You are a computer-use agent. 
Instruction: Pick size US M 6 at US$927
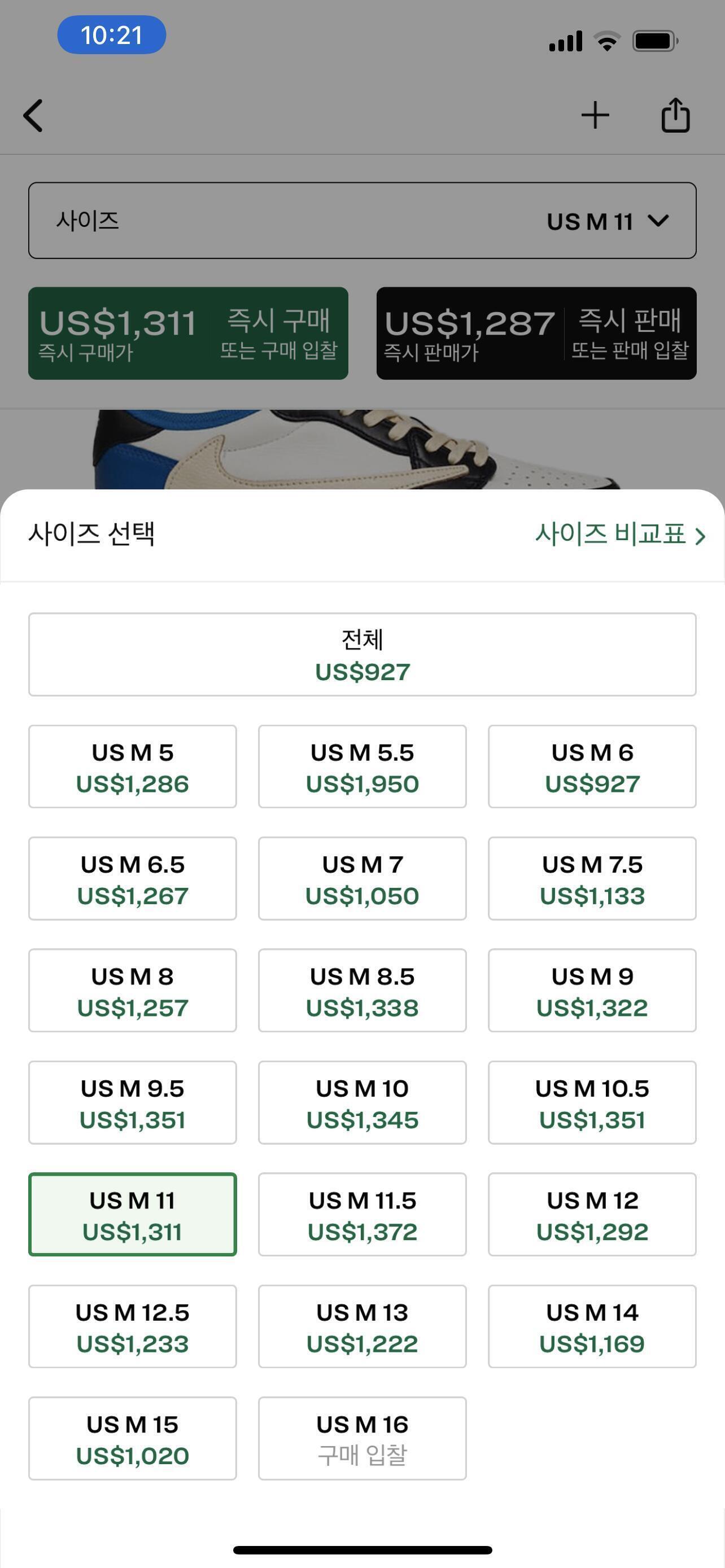592,767
